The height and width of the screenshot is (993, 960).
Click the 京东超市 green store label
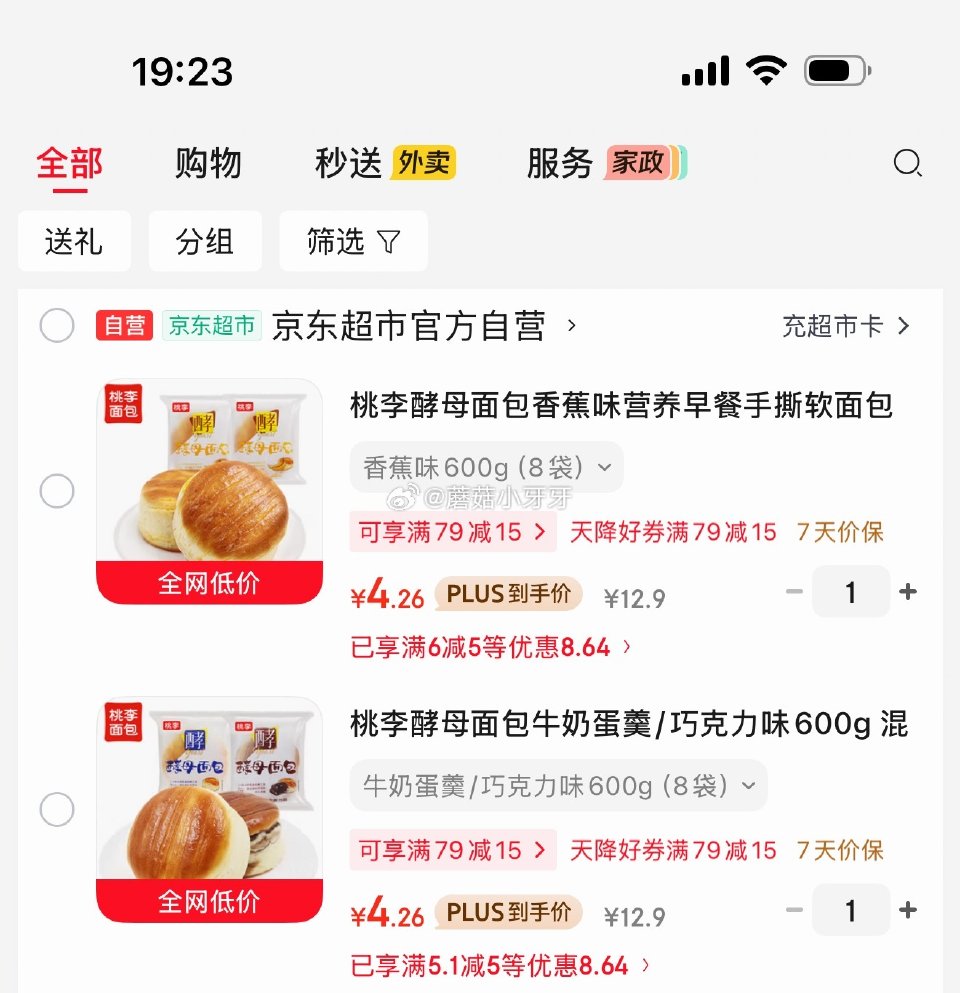pos(210,326)
